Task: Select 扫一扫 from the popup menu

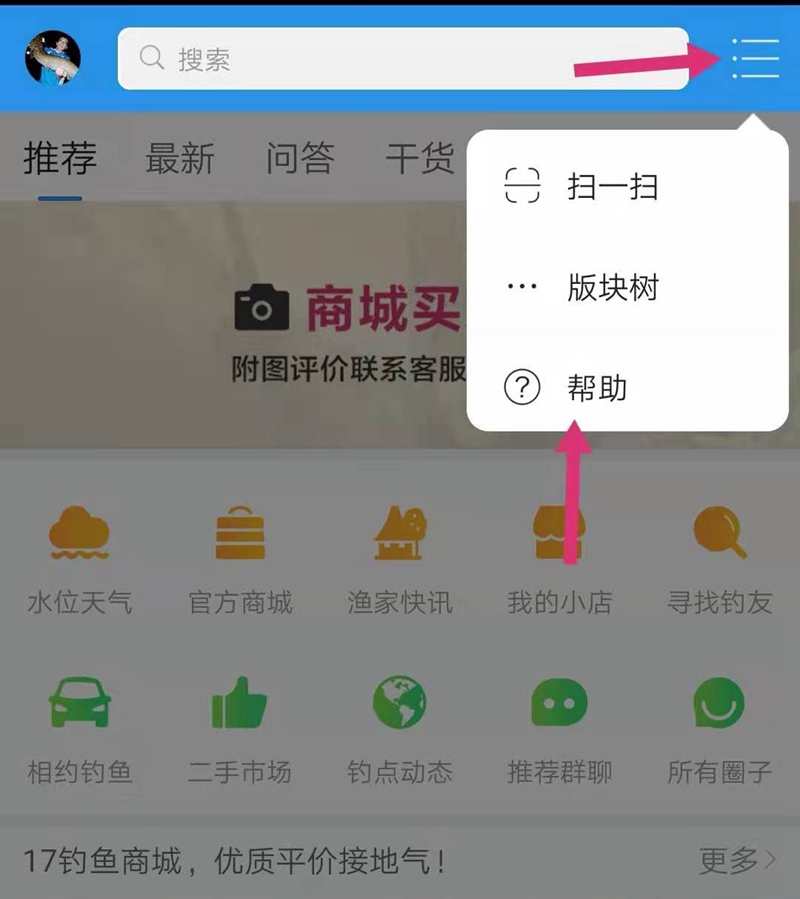Action: [611, 187]
